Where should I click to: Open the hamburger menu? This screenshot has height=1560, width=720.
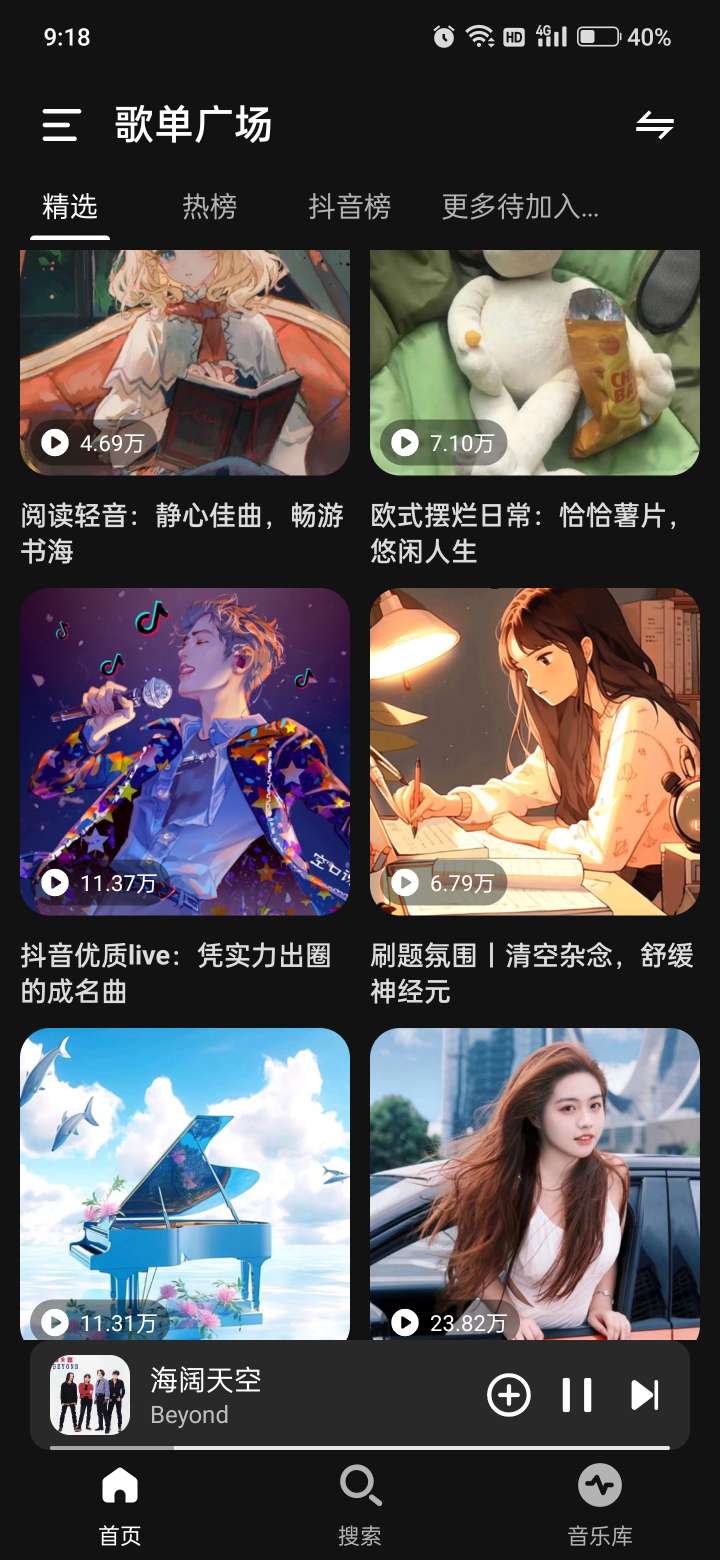click(60, 126)
